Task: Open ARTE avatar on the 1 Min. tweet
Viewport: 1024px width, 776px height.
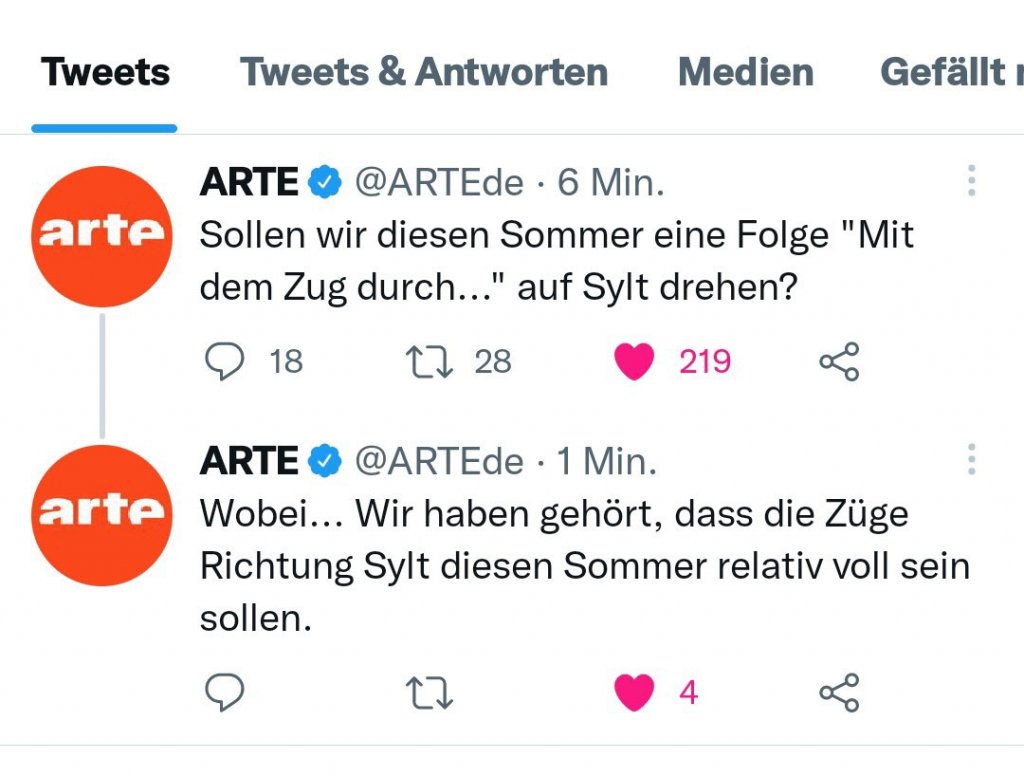Action: 101,515
